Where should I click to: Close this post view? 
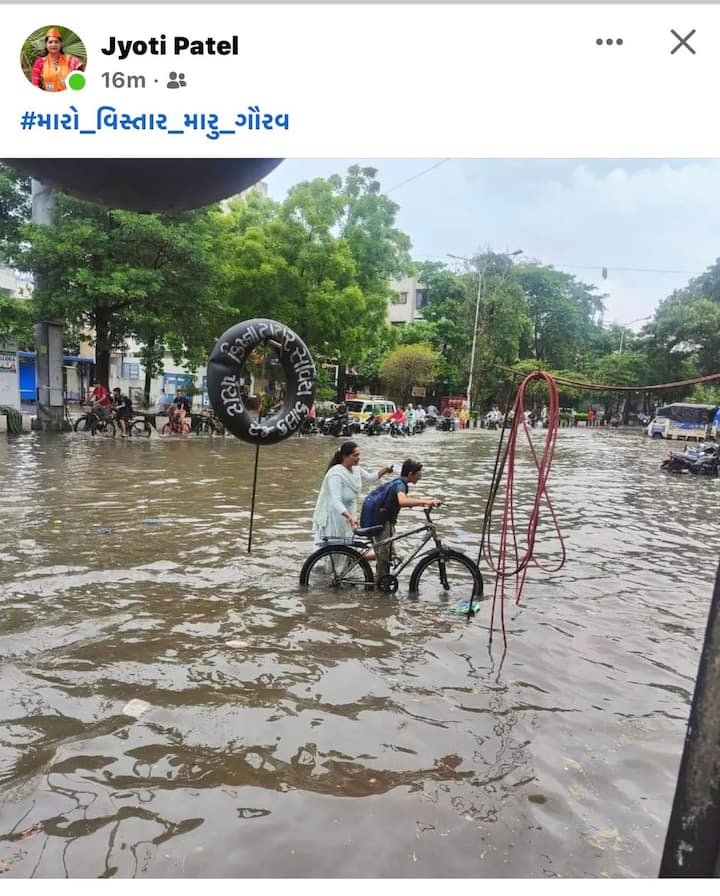coord(682,42)
